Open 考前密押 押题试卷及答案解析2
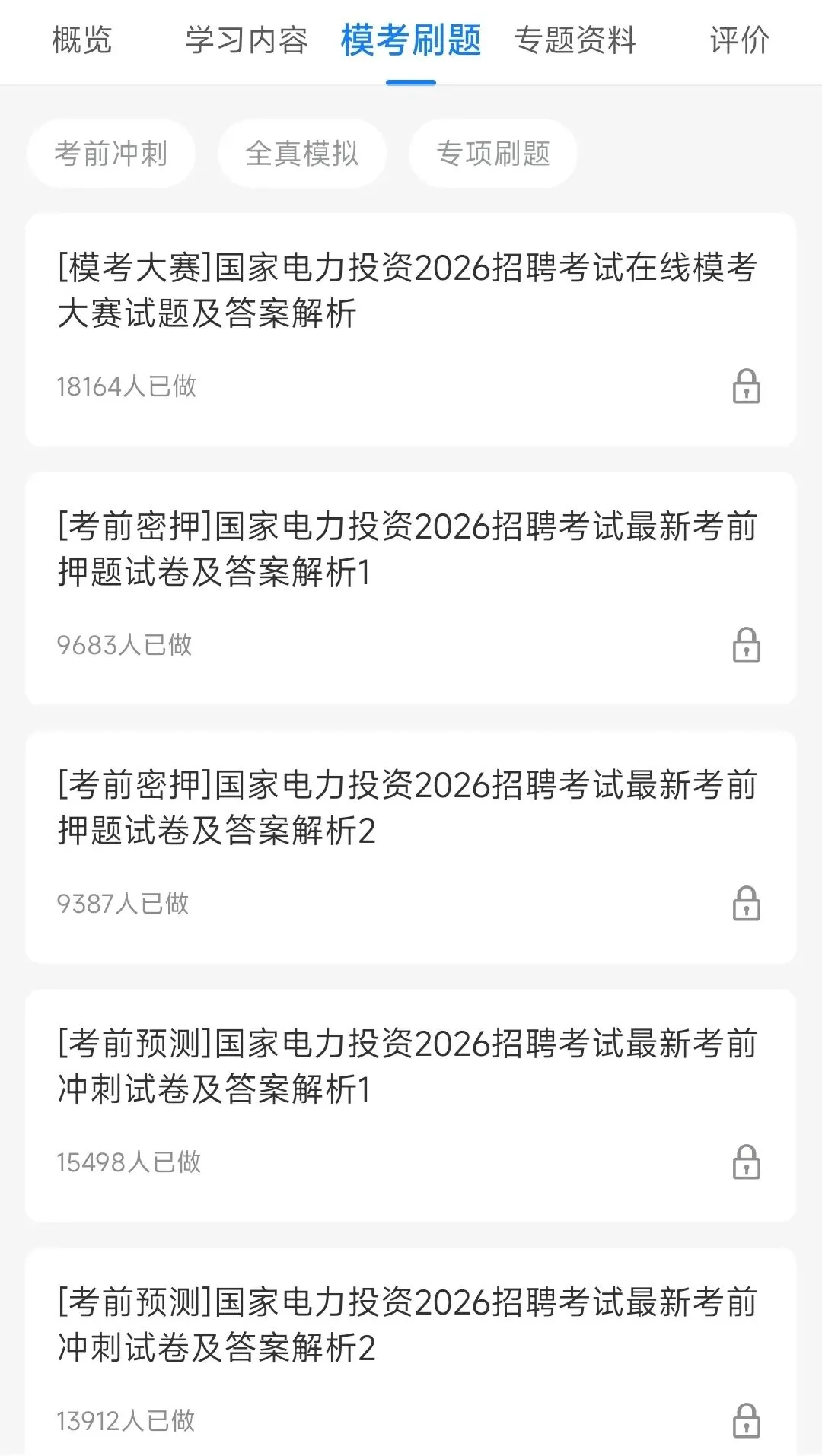 click(x=411, y=847)
